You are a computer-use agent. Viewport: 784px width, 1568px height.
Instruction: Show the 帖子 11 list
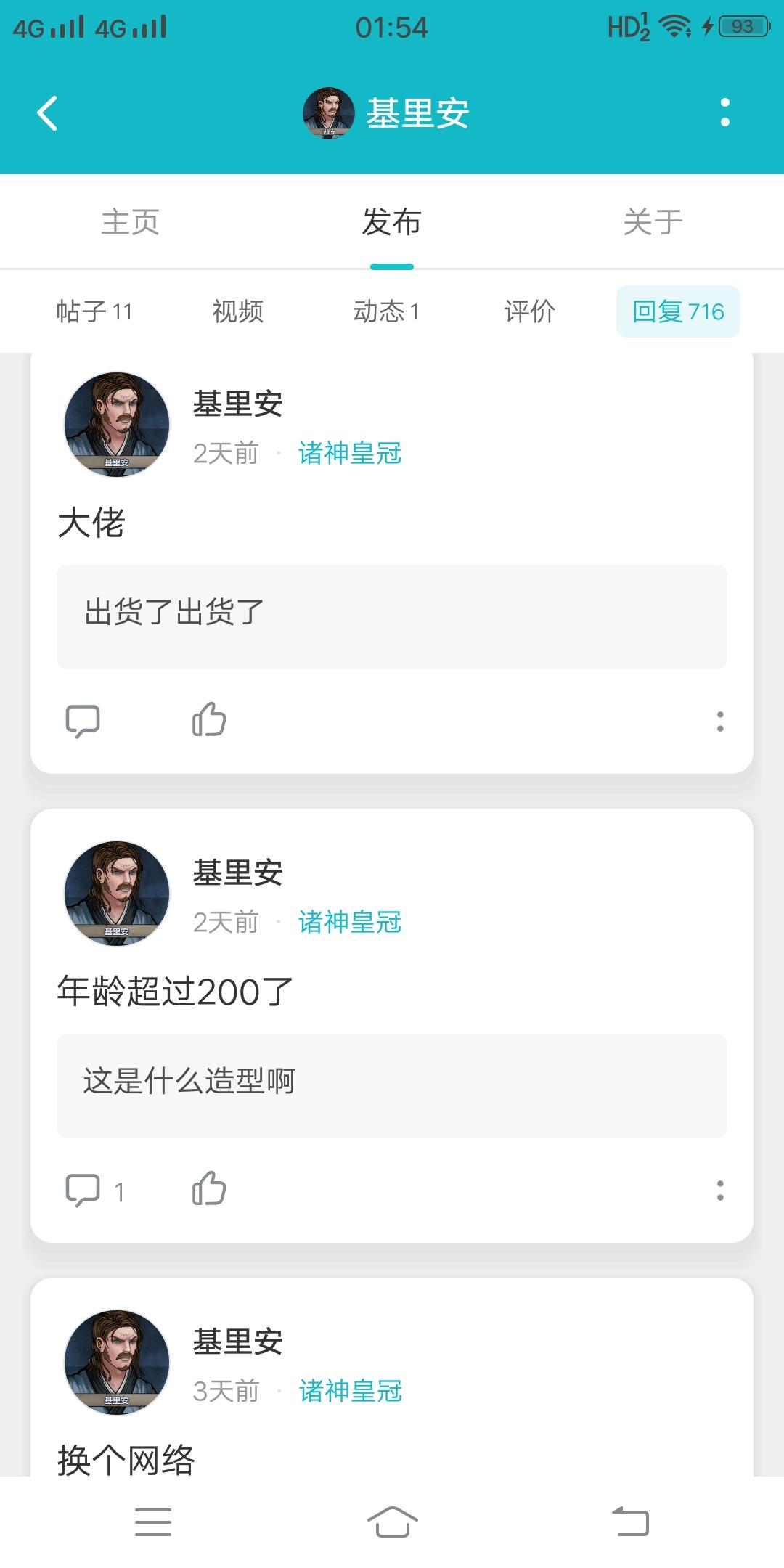pos(94,311)
